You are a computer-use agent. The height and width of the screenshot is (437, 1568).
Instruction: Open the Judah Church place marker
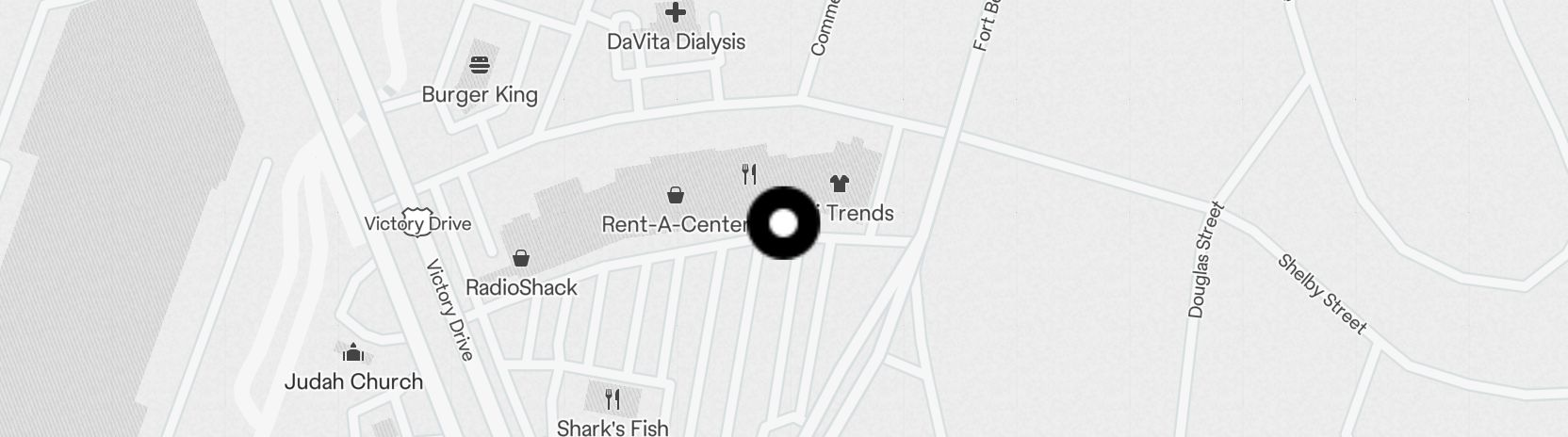[x=353, y=353]
